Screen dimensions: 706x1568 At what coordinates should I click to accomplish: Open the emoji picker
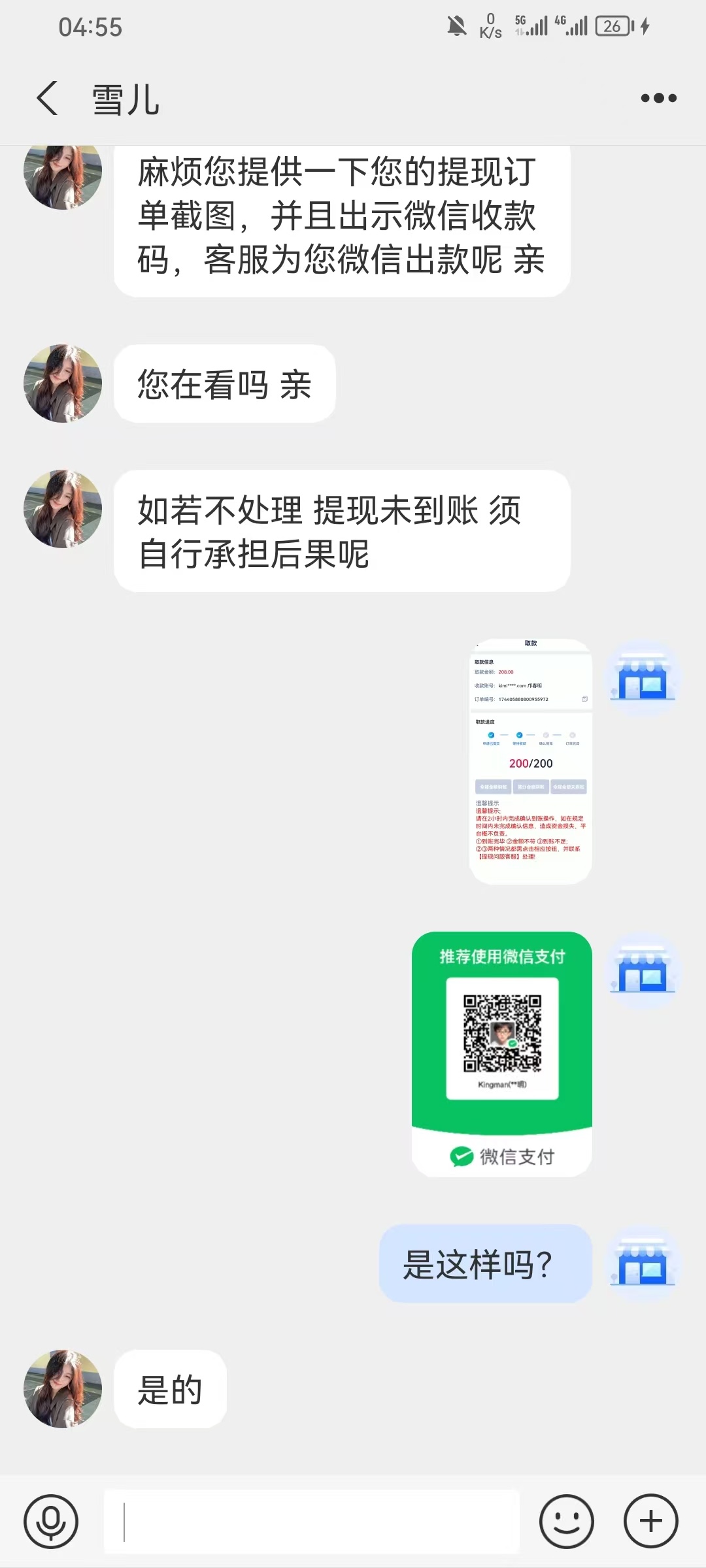point(566,1521)
